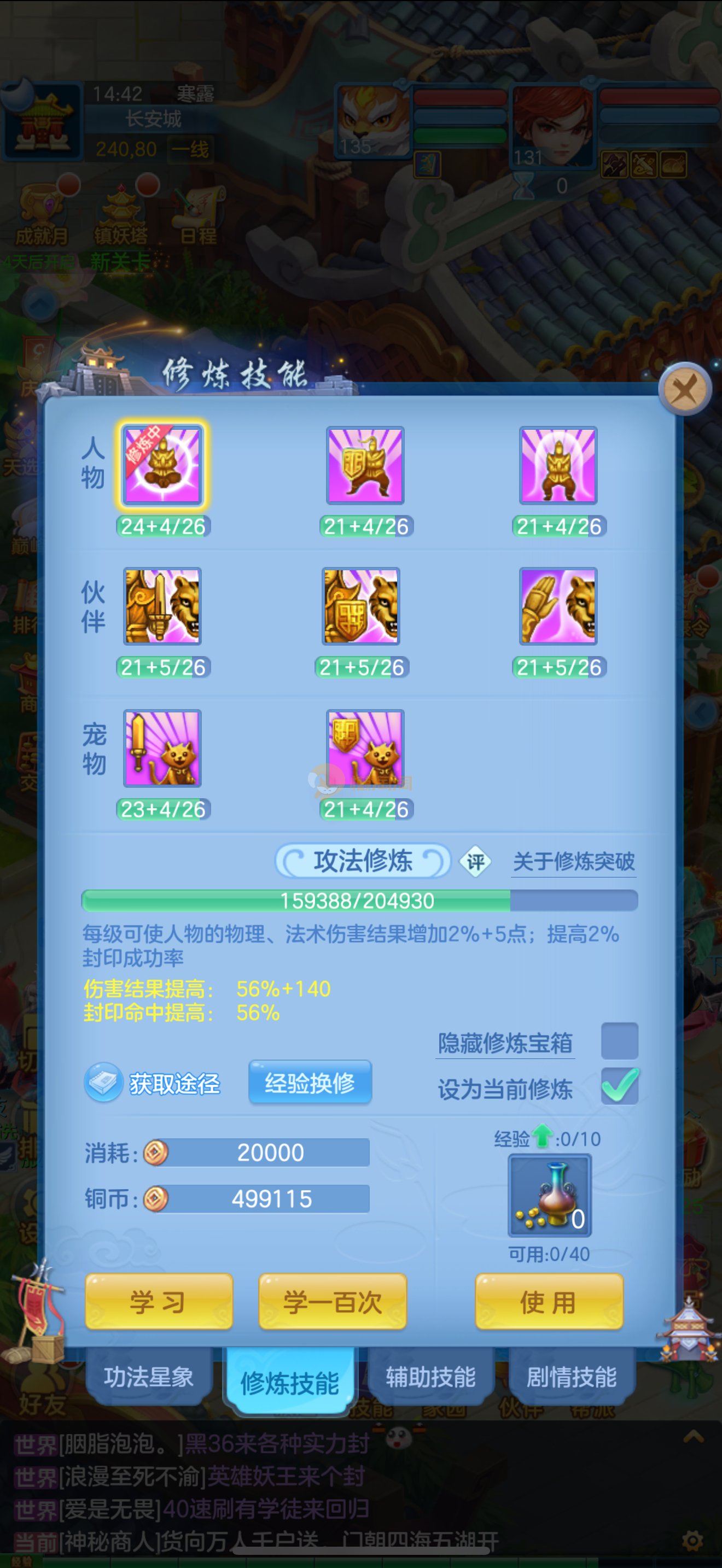Select pet sword skill 23+4/26
722x1568 pixels.
point(162,748)
